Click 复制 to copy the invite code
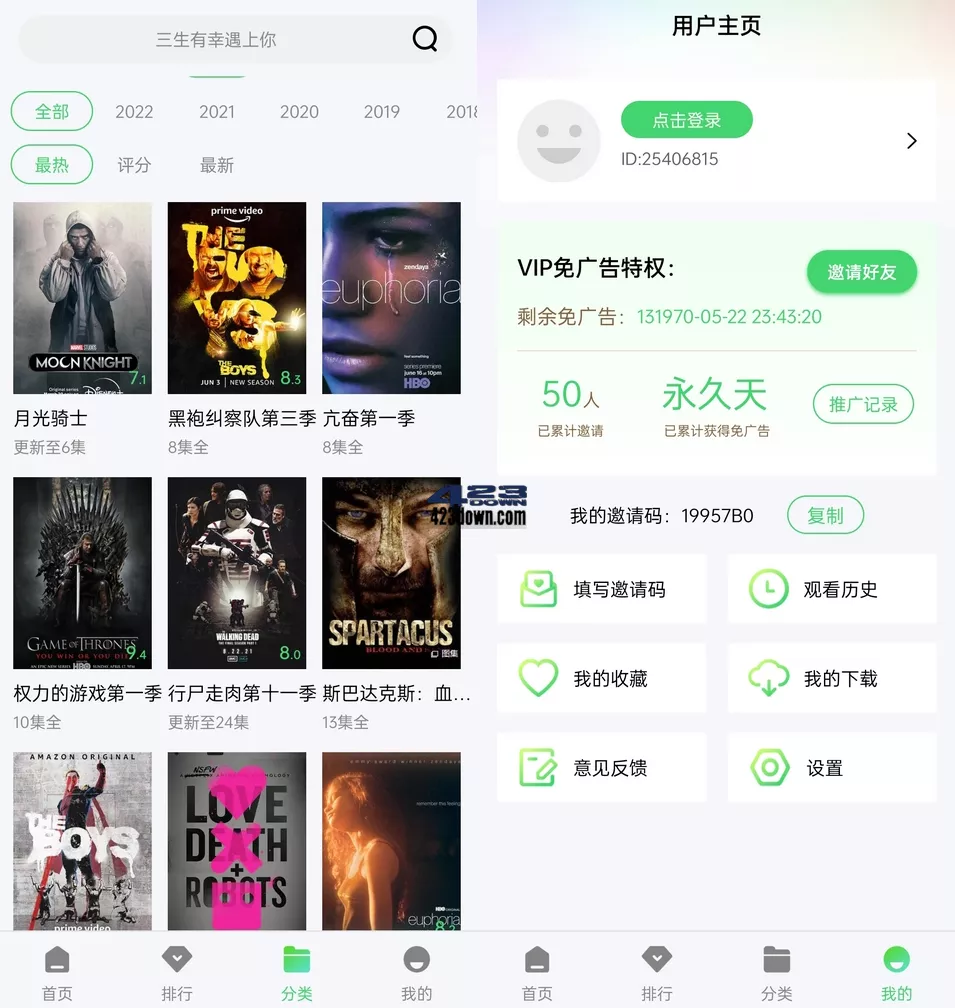This screenshot has width=955, height=1008. coord(825,515)
